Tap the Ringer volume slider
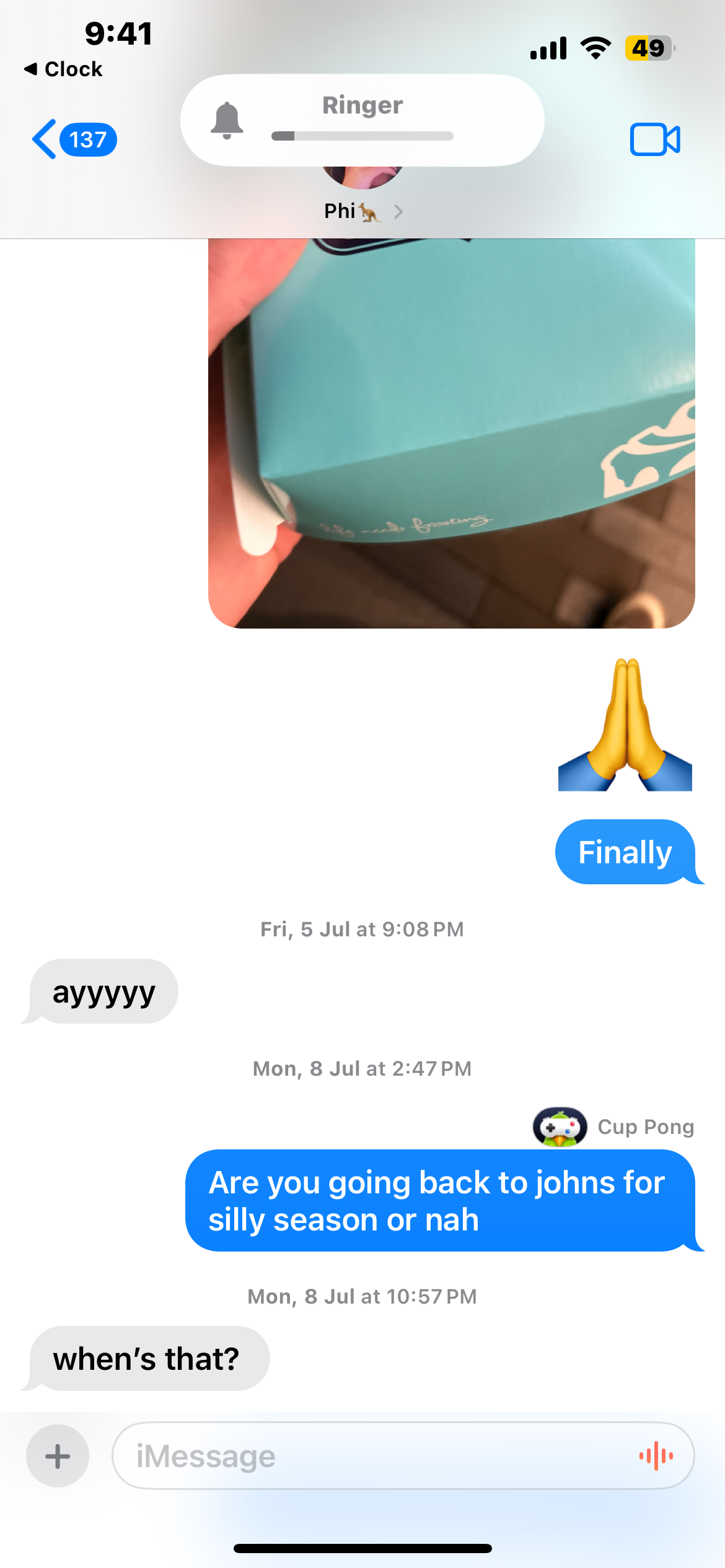This screenshot has width=725, height=1568. (362, 136)
